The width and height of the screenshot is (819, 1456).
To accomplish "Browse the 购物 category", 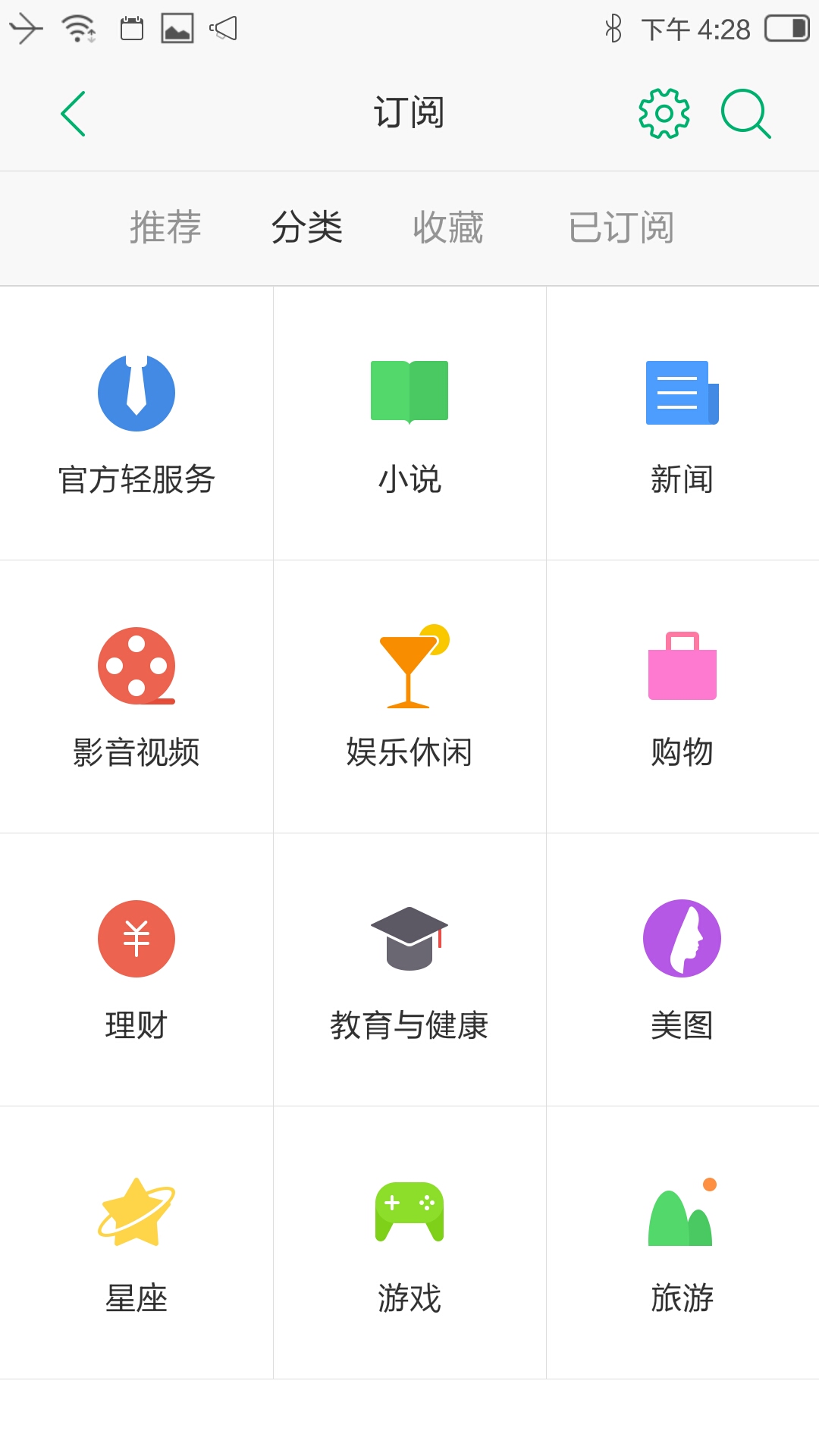I will tap(682, 697).
